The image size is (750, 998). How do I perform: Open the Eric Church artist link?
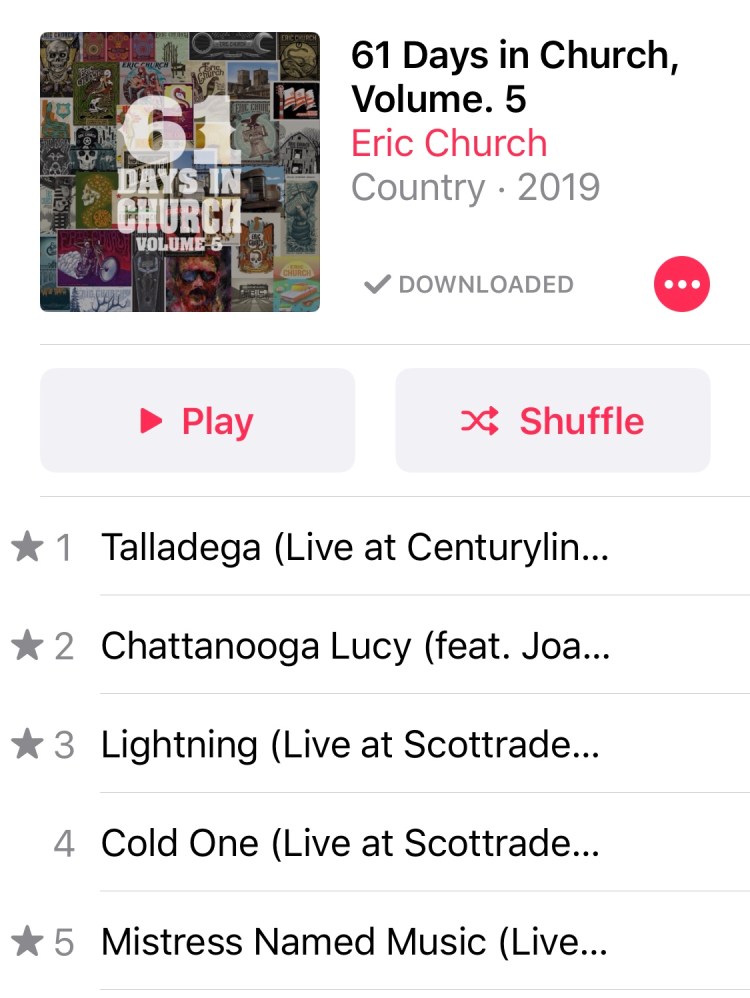[x=449, y=144]
